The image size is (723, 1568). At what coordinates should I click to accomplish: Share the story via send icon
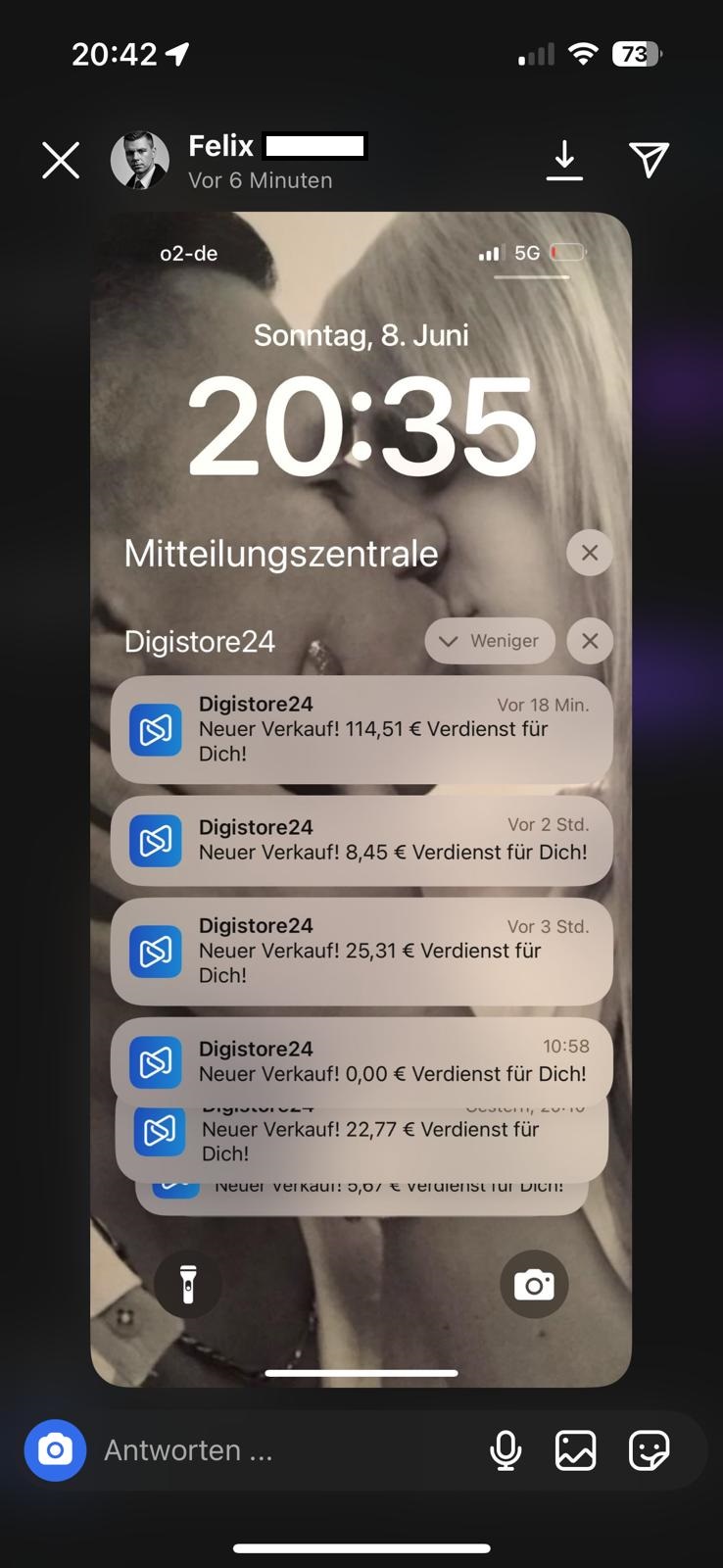tap(649, 160)
